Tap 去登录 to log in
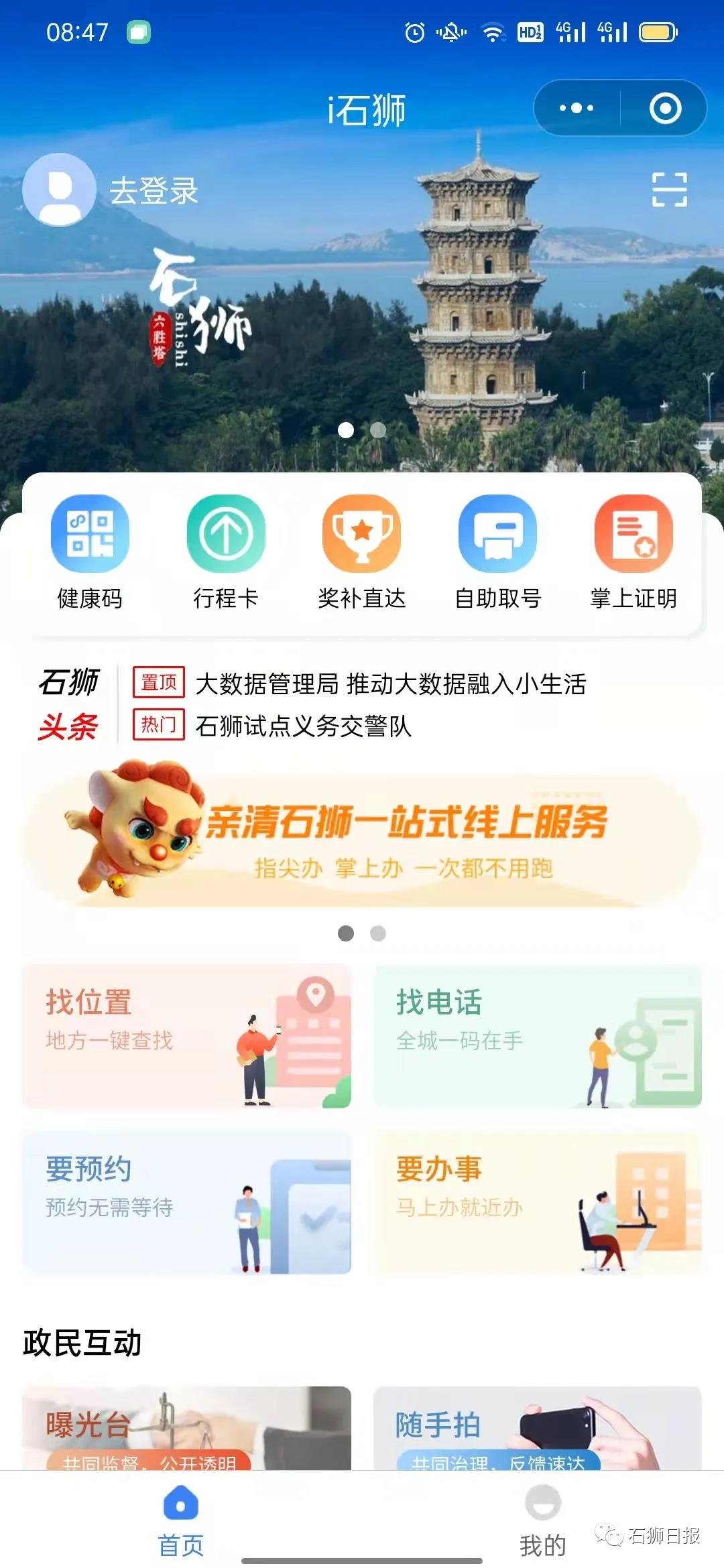The width and height of the screenshot is (724, 1568). [154, 191]
